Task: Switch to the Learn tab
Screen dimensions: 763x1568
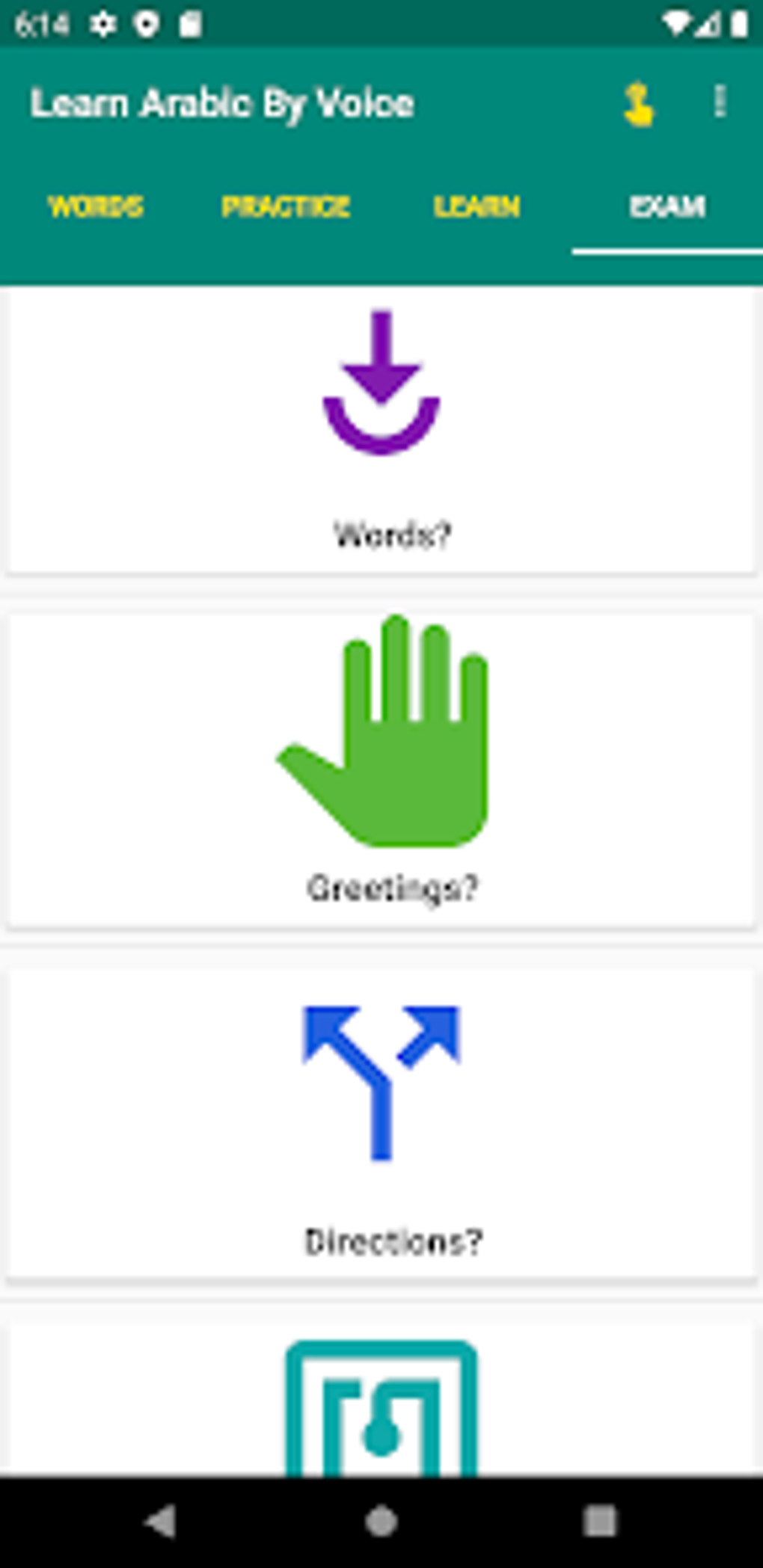Action: 477,206
